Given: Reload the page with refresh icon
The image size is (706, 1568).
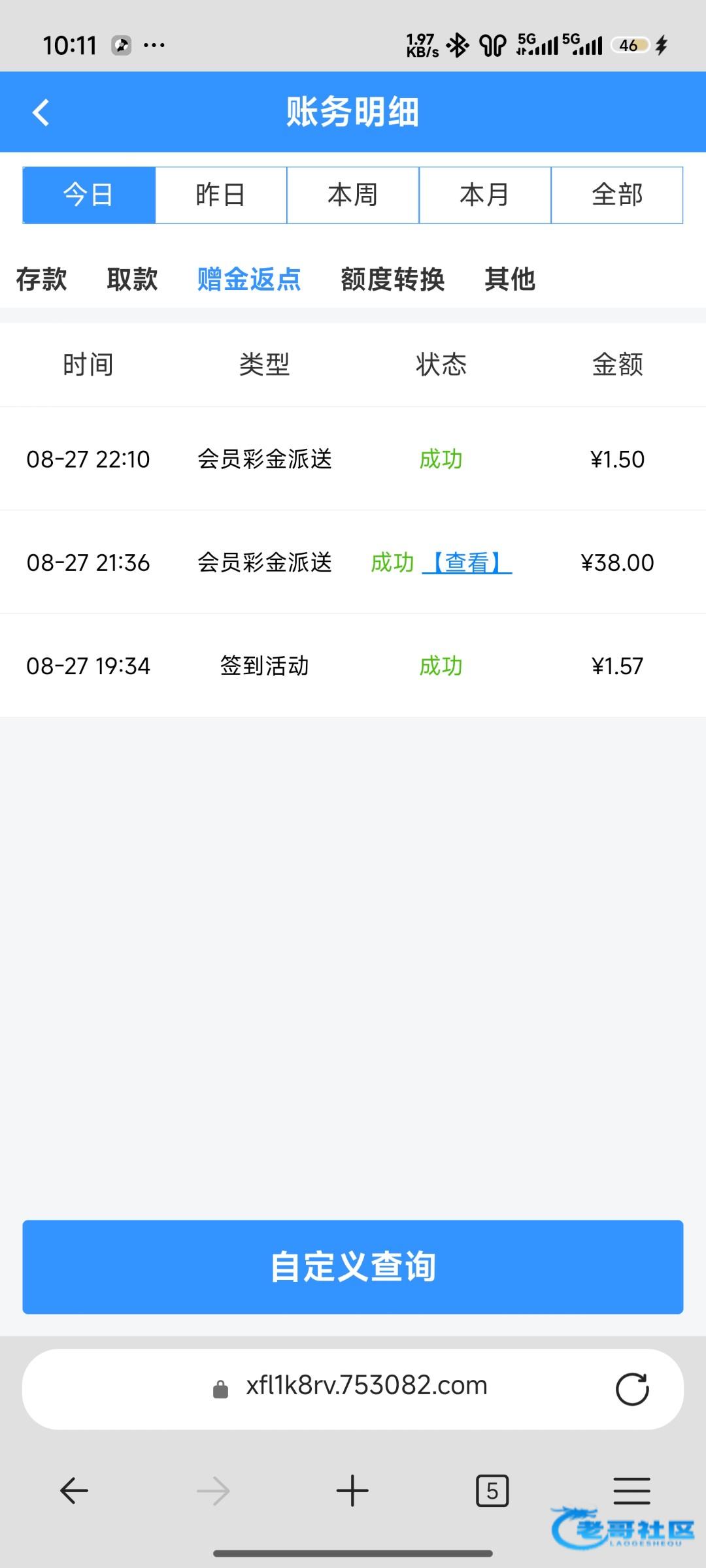Looking at the screenshot, I should tap(632, 1389).
